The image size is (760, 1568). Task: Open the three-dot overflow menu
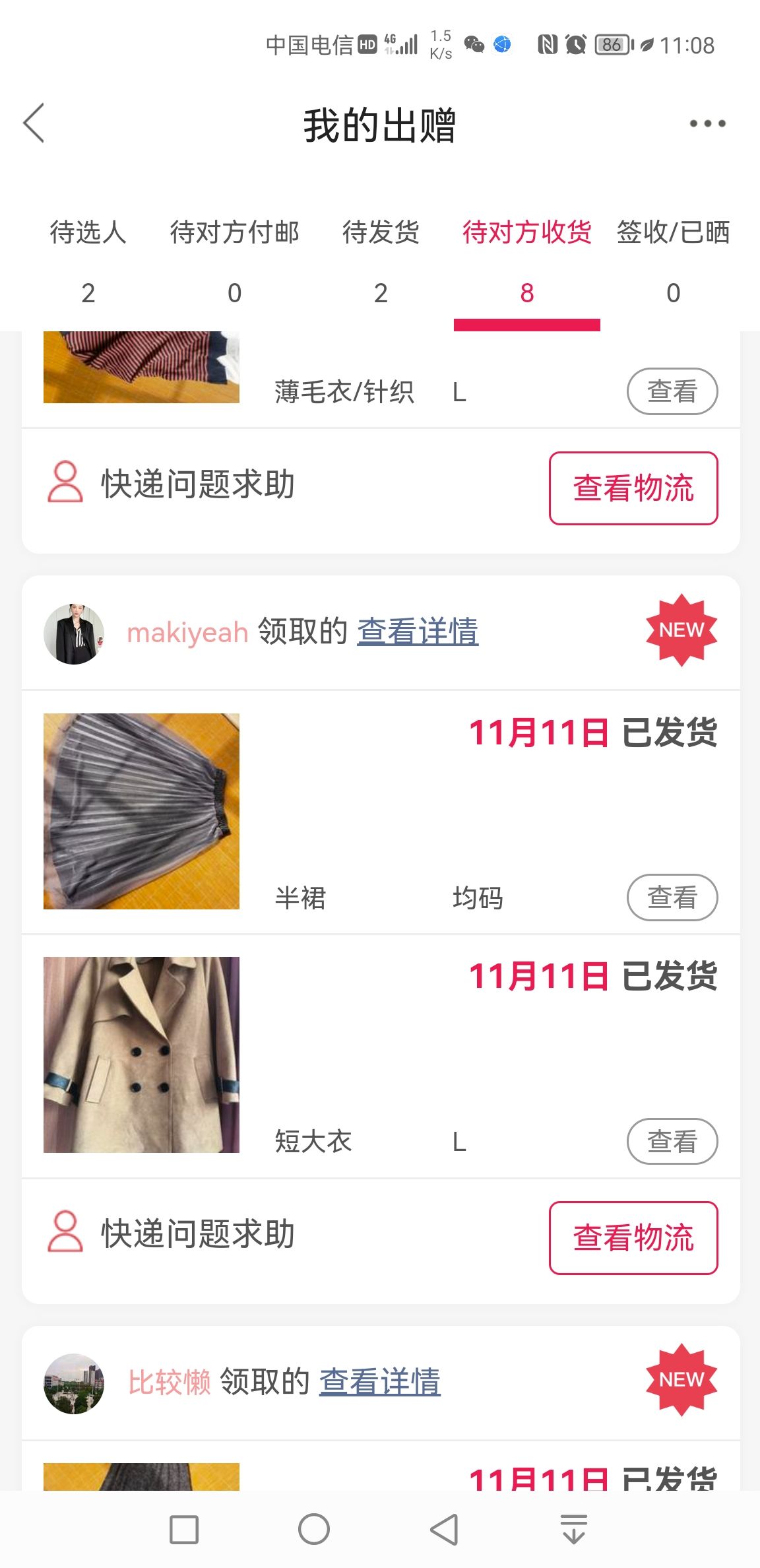[x=707, y=123]
